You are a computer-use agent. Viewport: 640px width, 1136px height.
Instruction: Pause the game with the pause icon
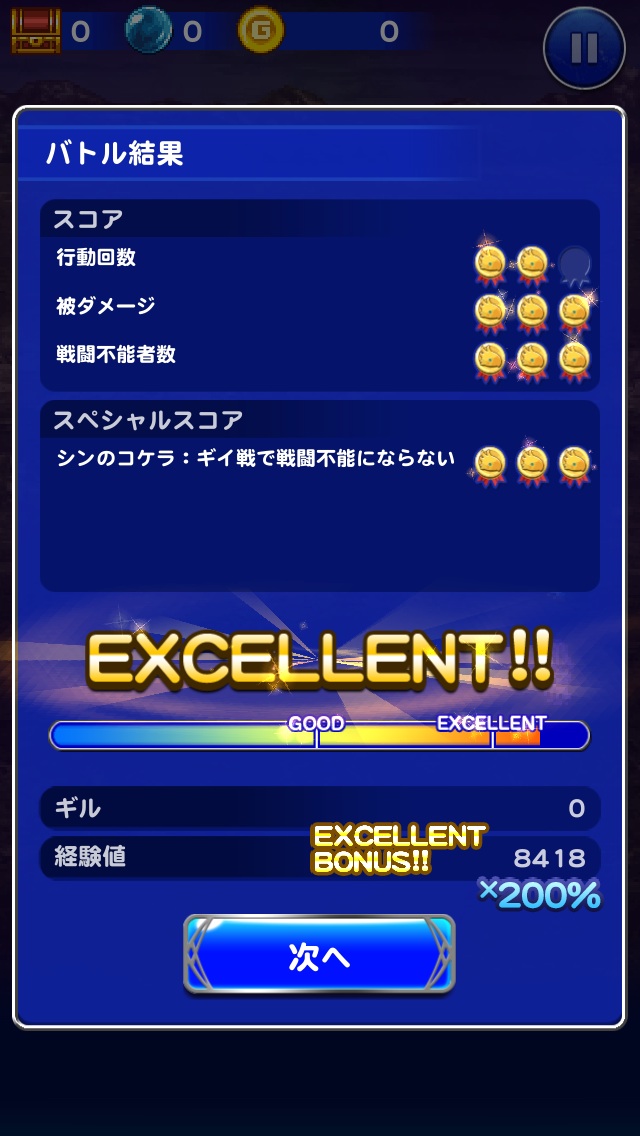[x=585, y=47]
